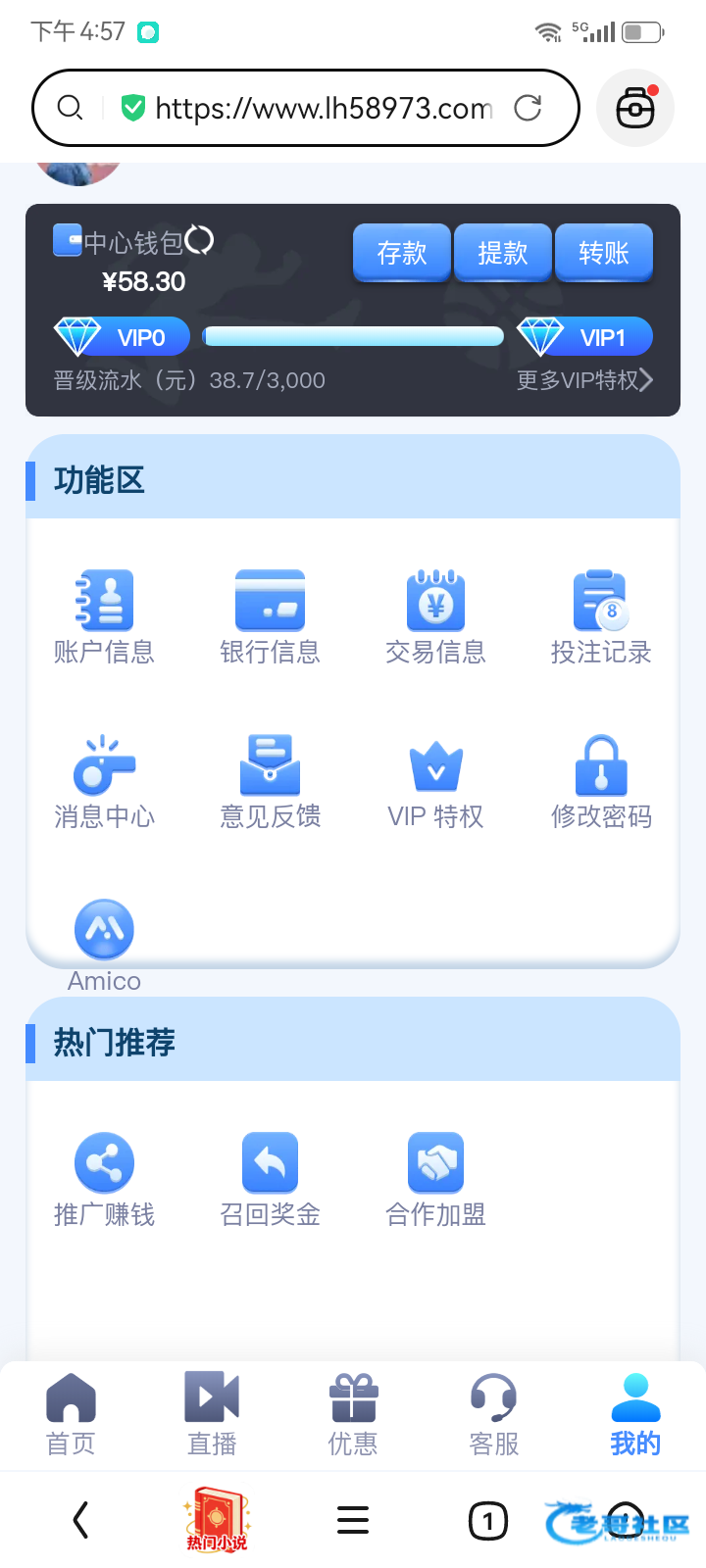706x1568 pixels.
Task: Select the 转账 transfer button
Action: pyautogui.click(x=604, y=253)
